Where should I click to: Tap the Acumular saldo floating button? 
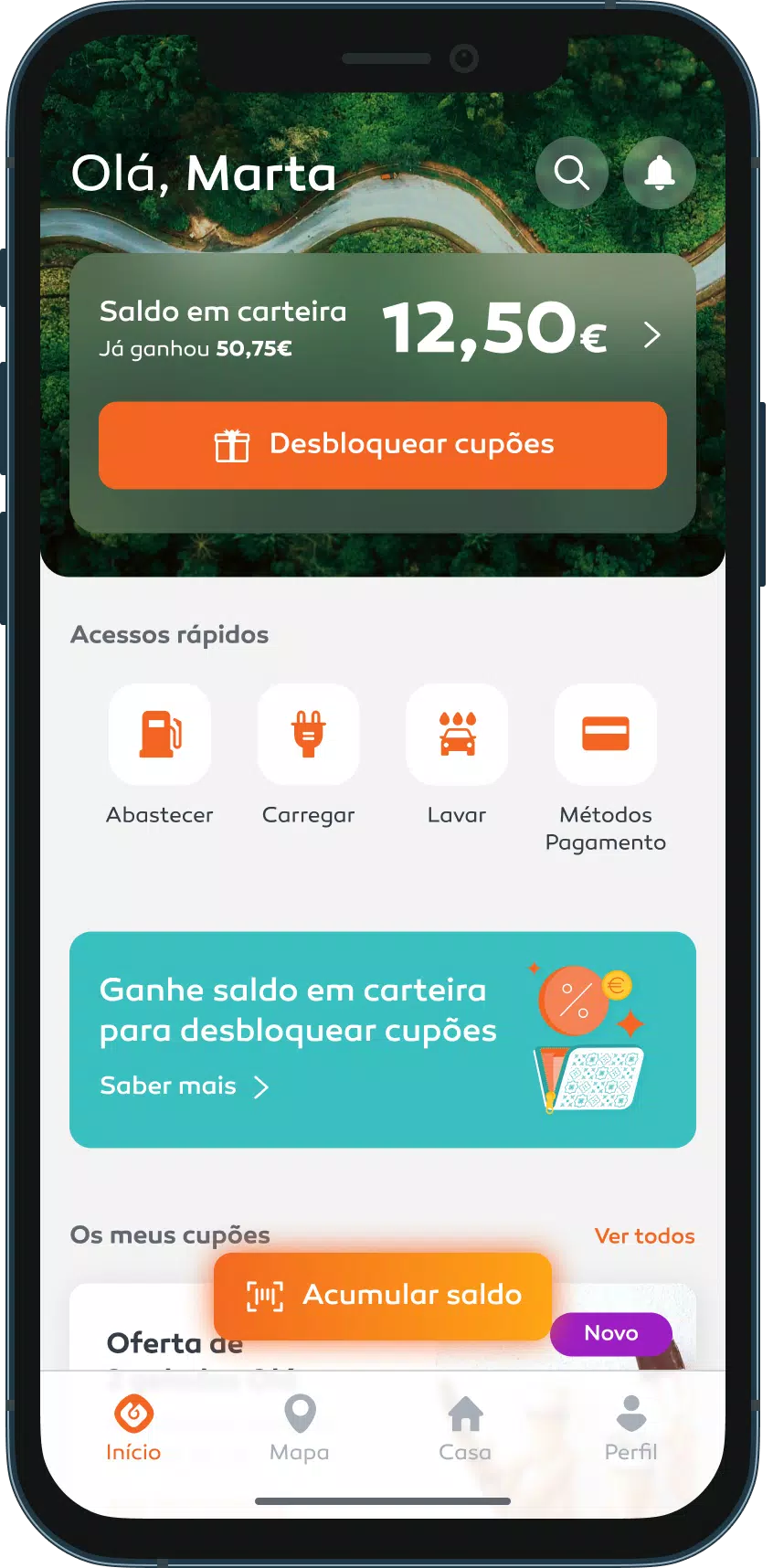click(x=383, y=1296)
